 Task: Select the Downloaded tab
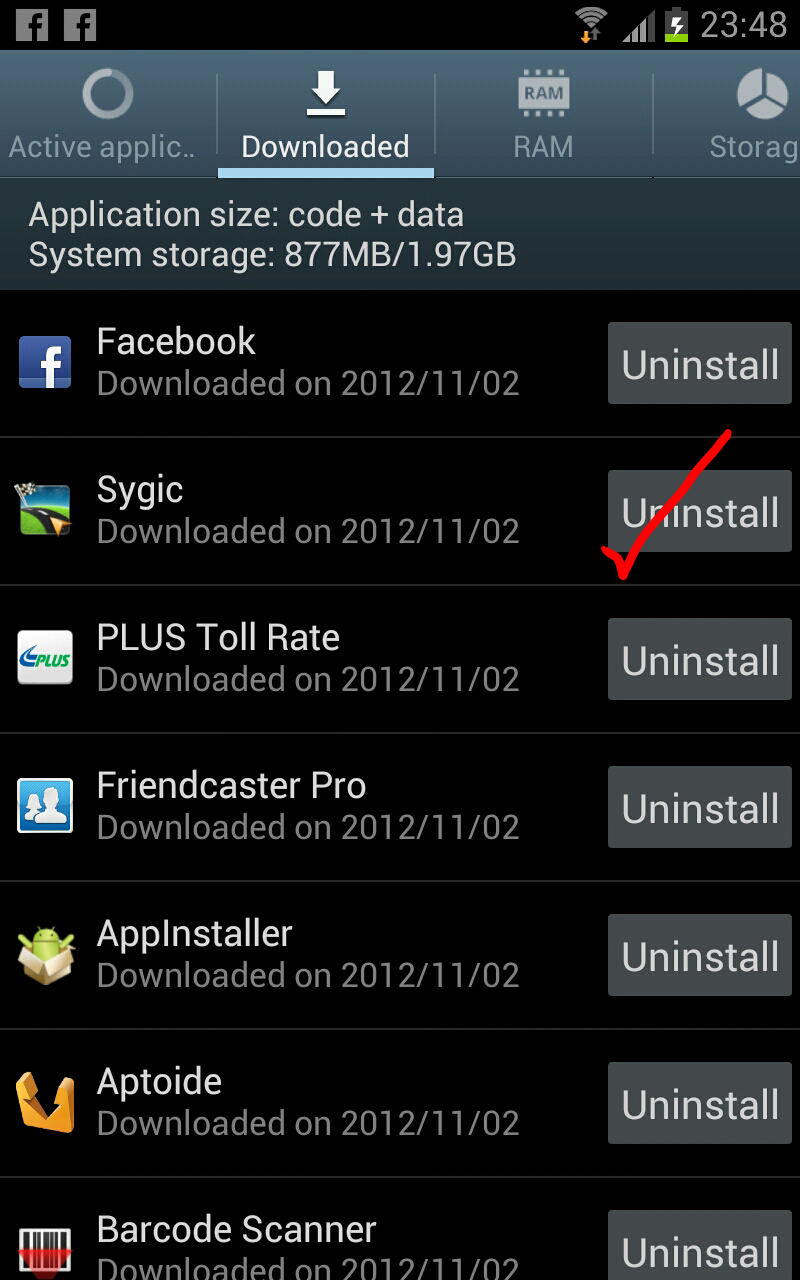325,115
